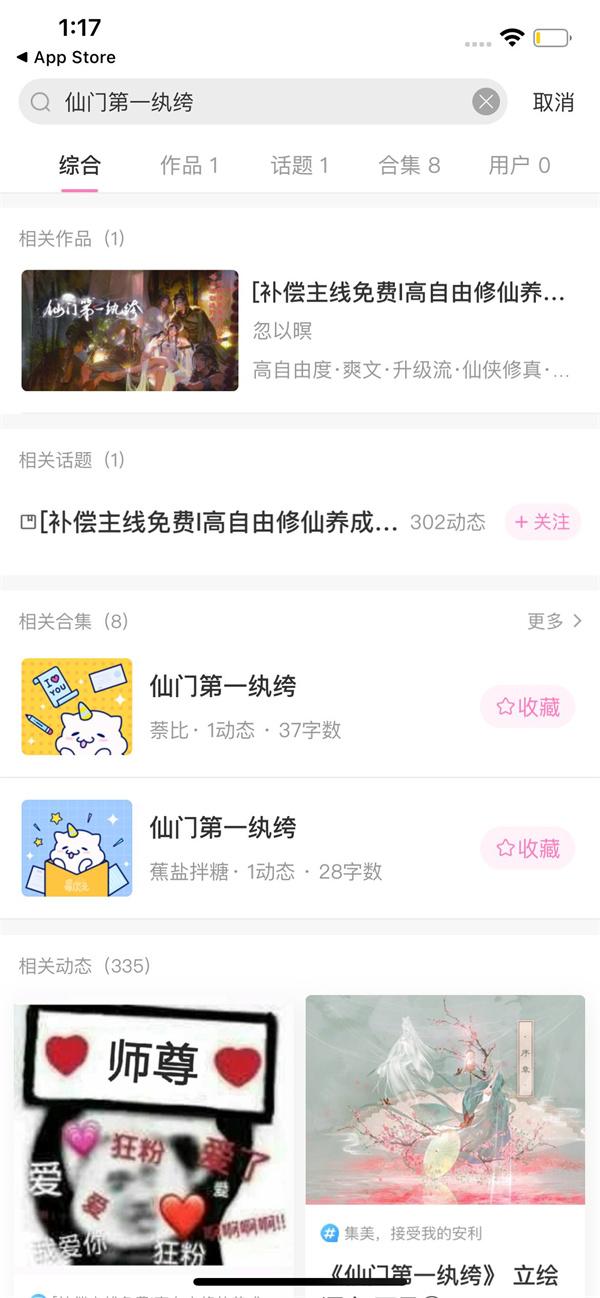Screen dimensions: 600x1298
Task: Favorite the collection by 萘比
Action: click(527, 707)
